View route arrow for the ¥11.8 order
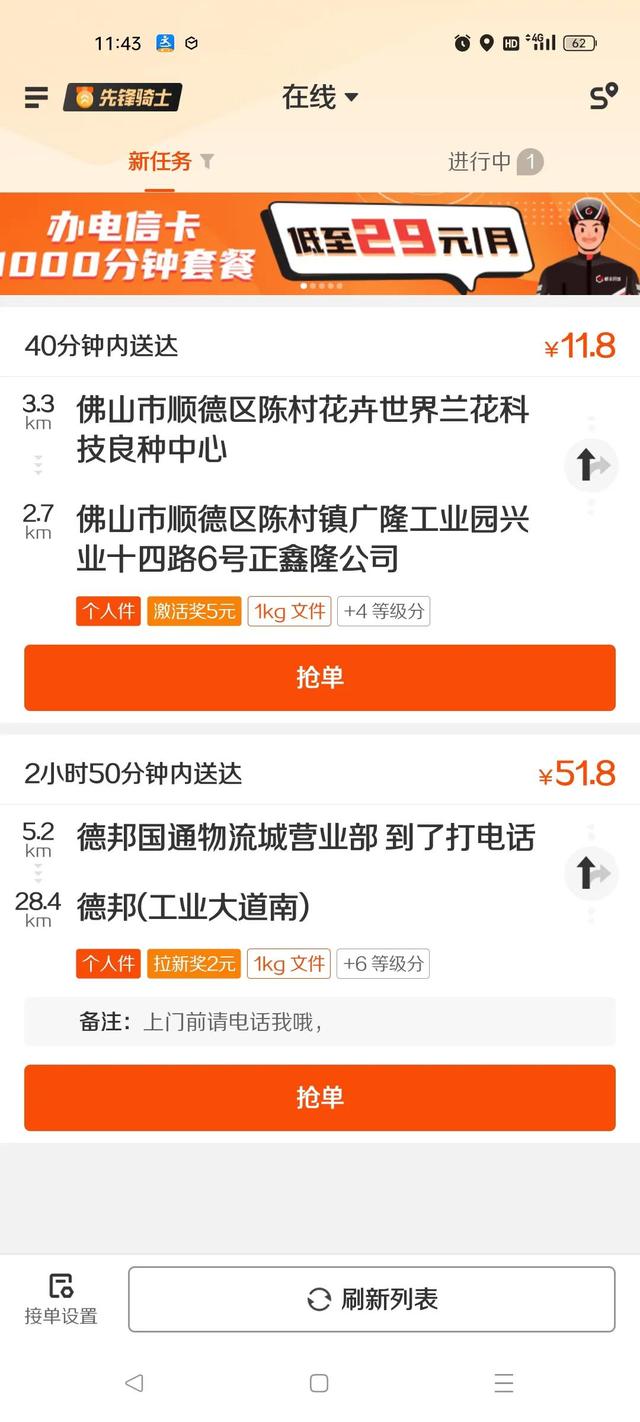The width and height of the screenshot is (640, 1422). coord(590,465)
